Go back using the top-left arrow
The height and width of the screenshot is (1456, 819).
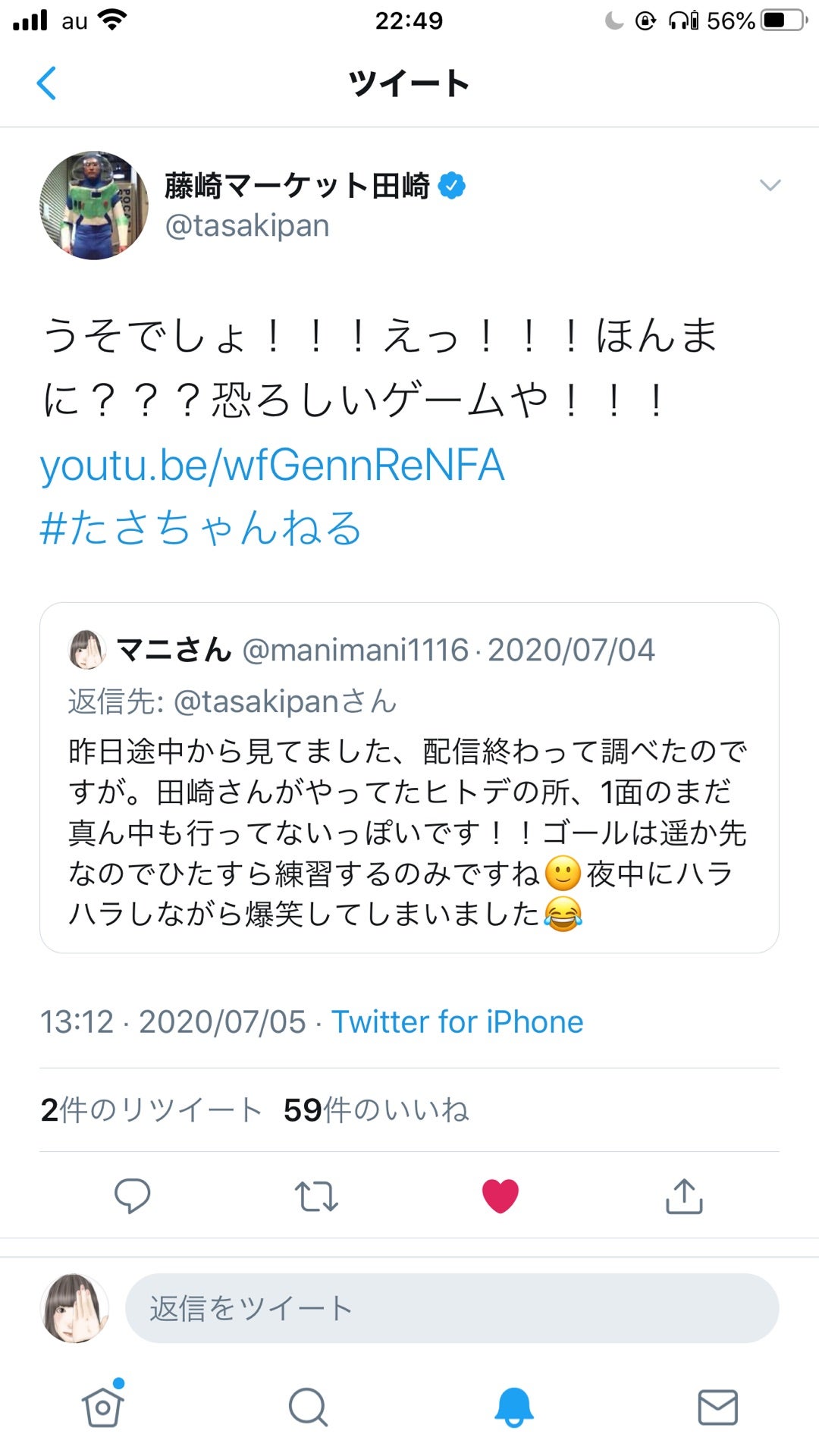tap(47, 83)
